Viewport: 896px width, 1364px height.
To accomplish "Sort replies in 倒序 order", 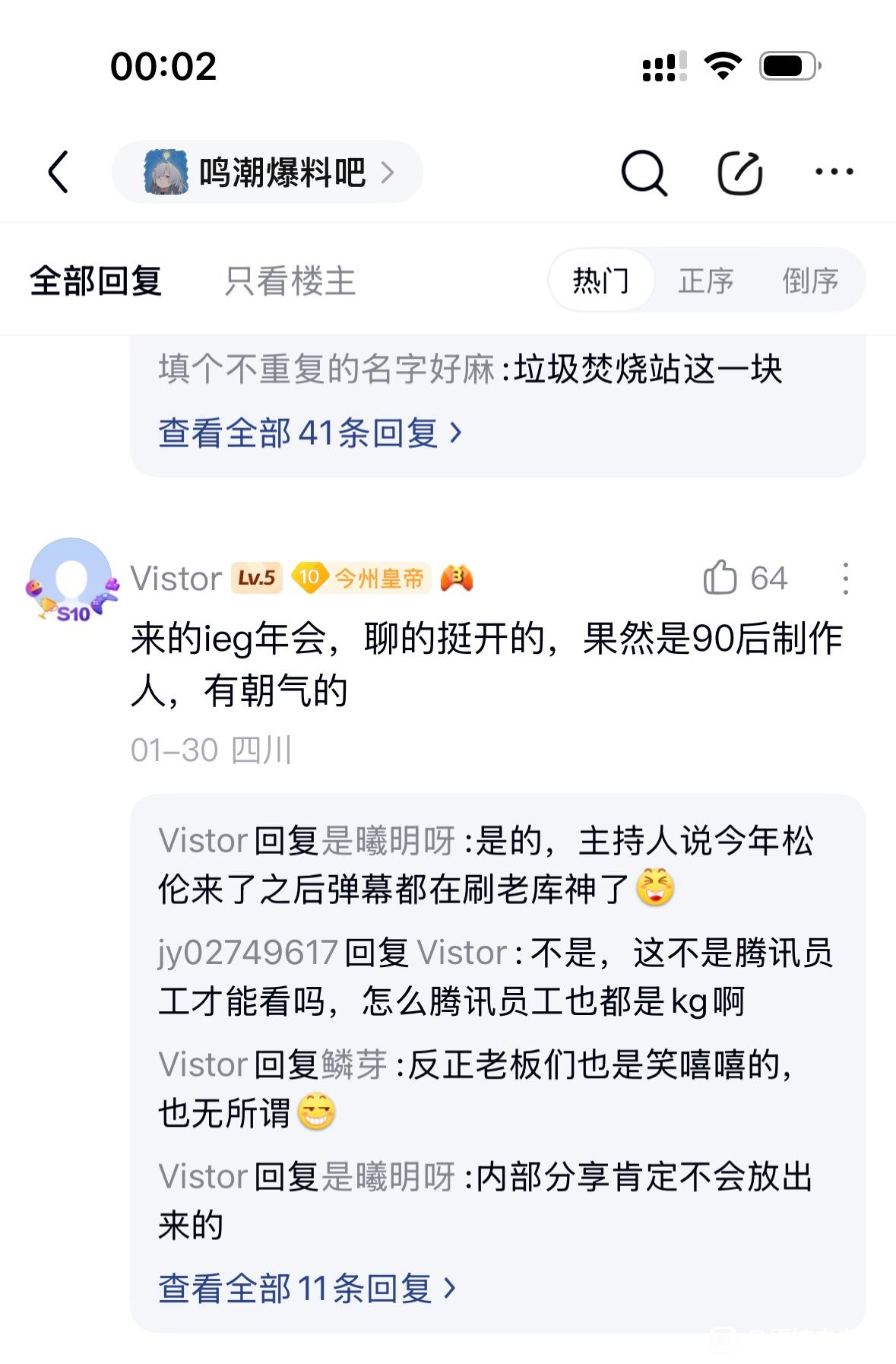I will tap(810, 281).
